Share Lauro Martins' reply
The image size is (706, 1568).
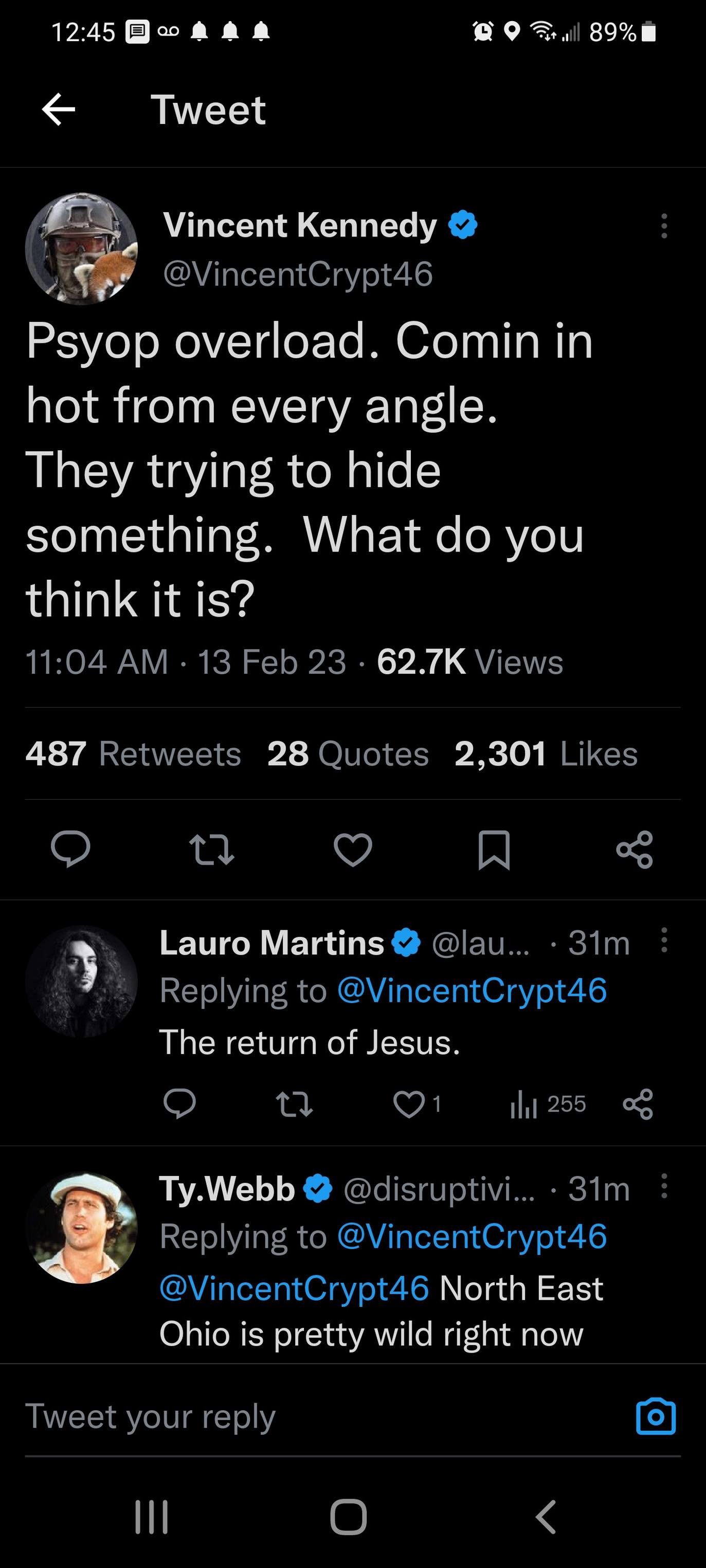click(x=638, y=1104)
